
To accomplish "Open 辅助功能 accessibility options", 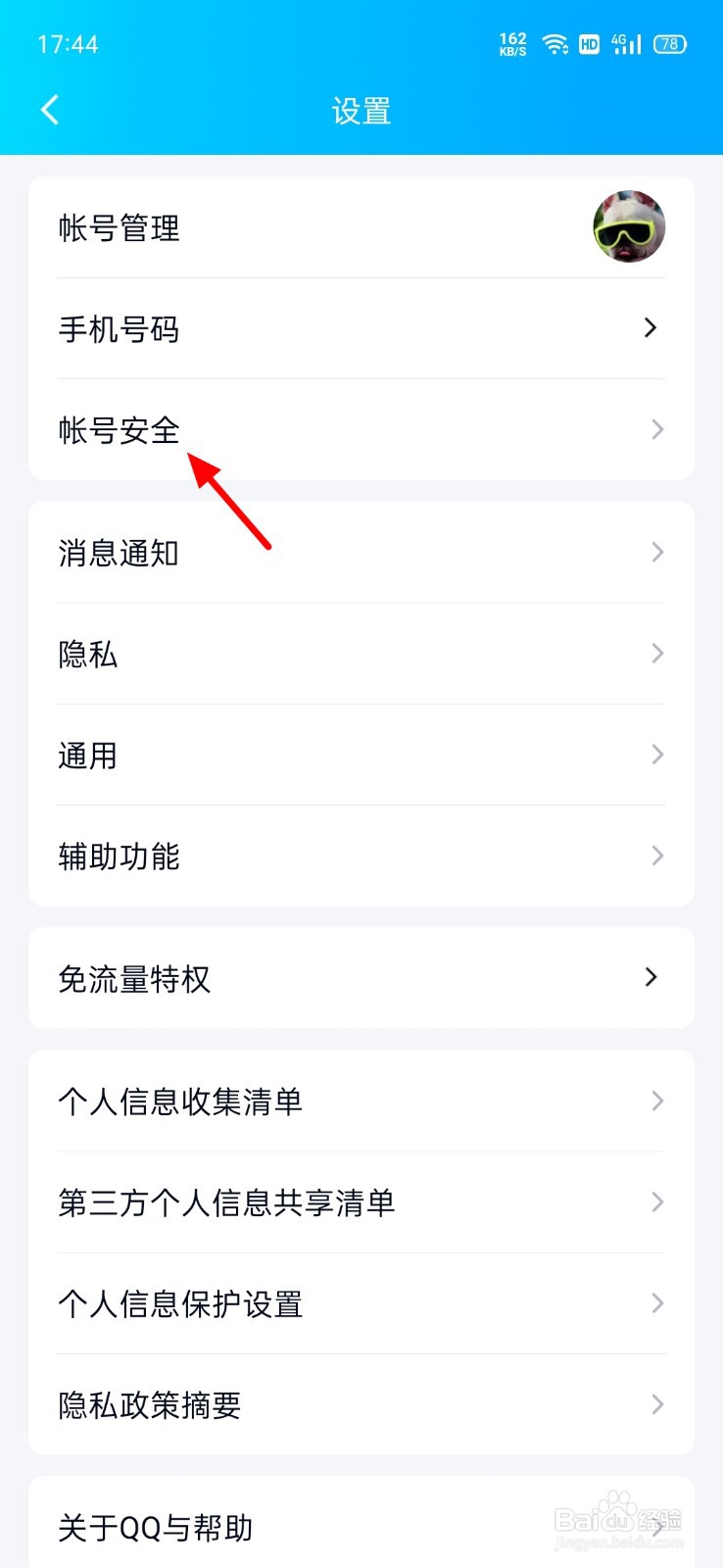I will tap(361, 857).
